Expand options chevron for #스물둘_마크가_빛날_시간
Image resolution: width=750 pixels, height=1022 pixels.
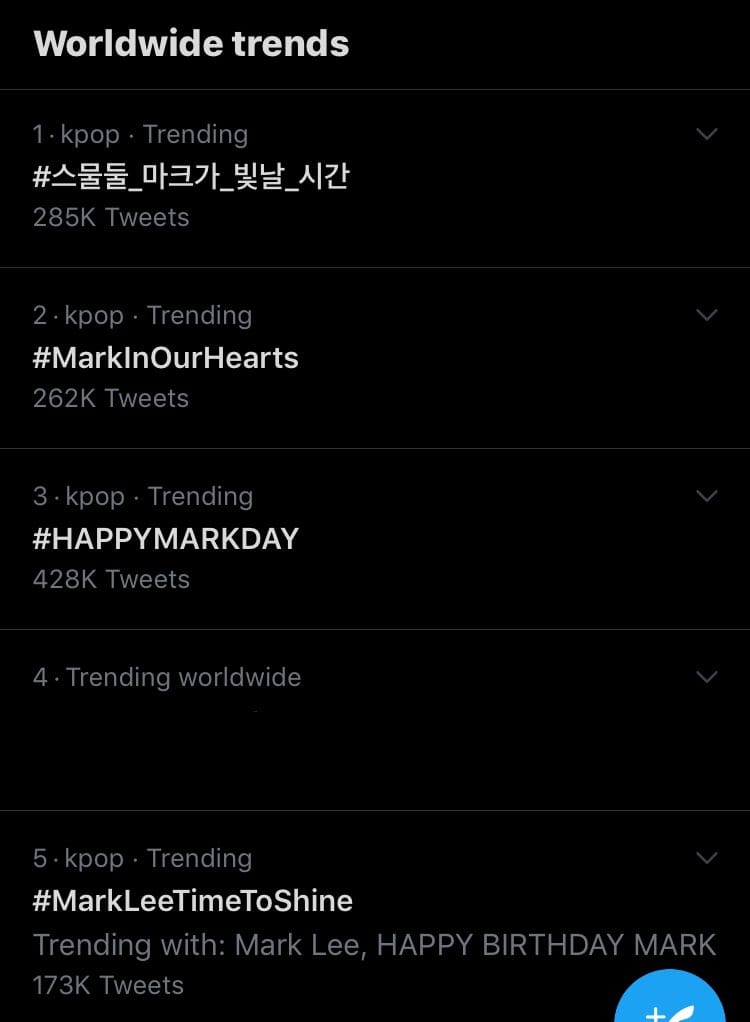[x=707, y=134]
